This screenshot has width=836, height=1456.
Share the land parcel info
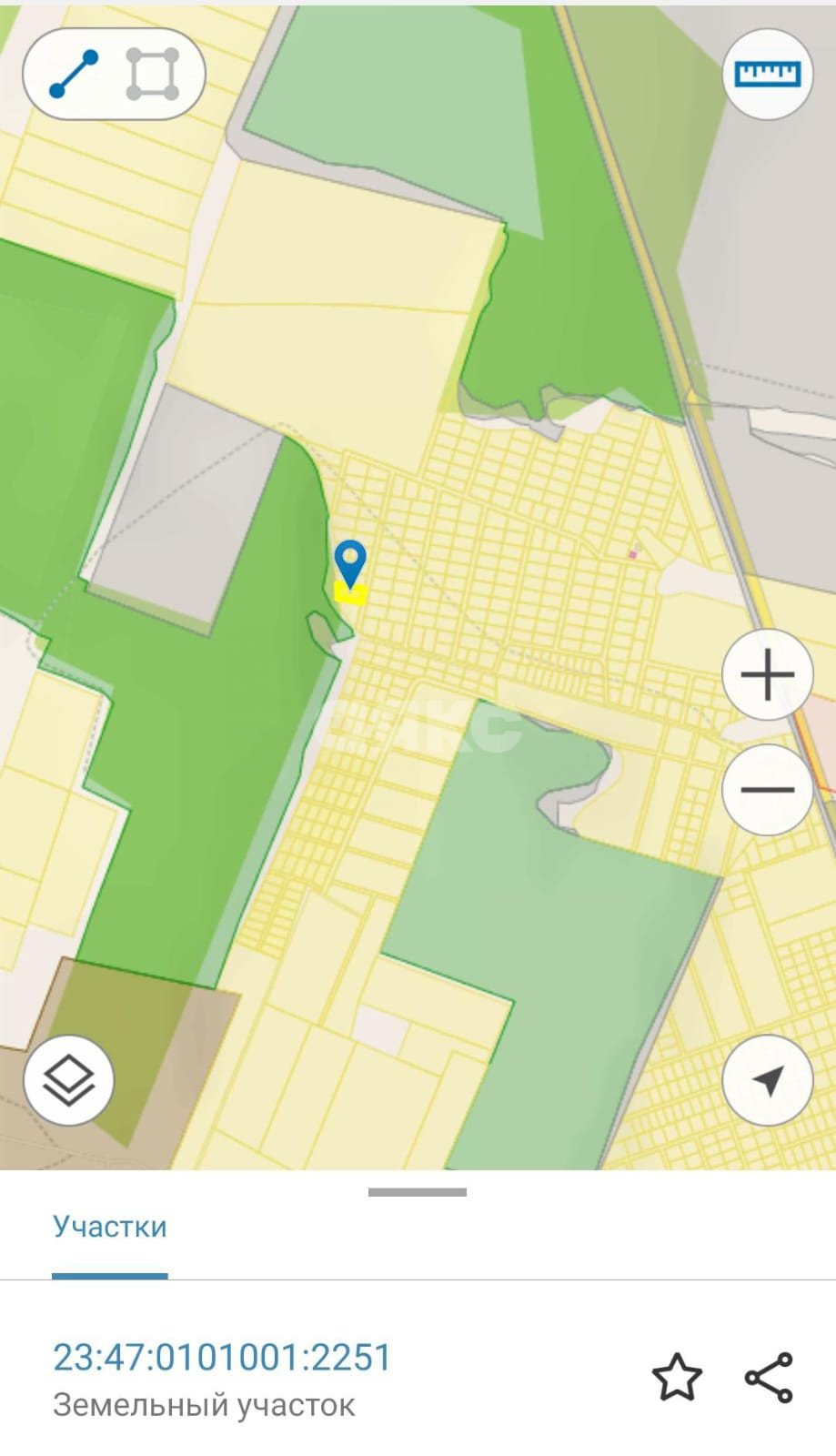[769, 1377]
